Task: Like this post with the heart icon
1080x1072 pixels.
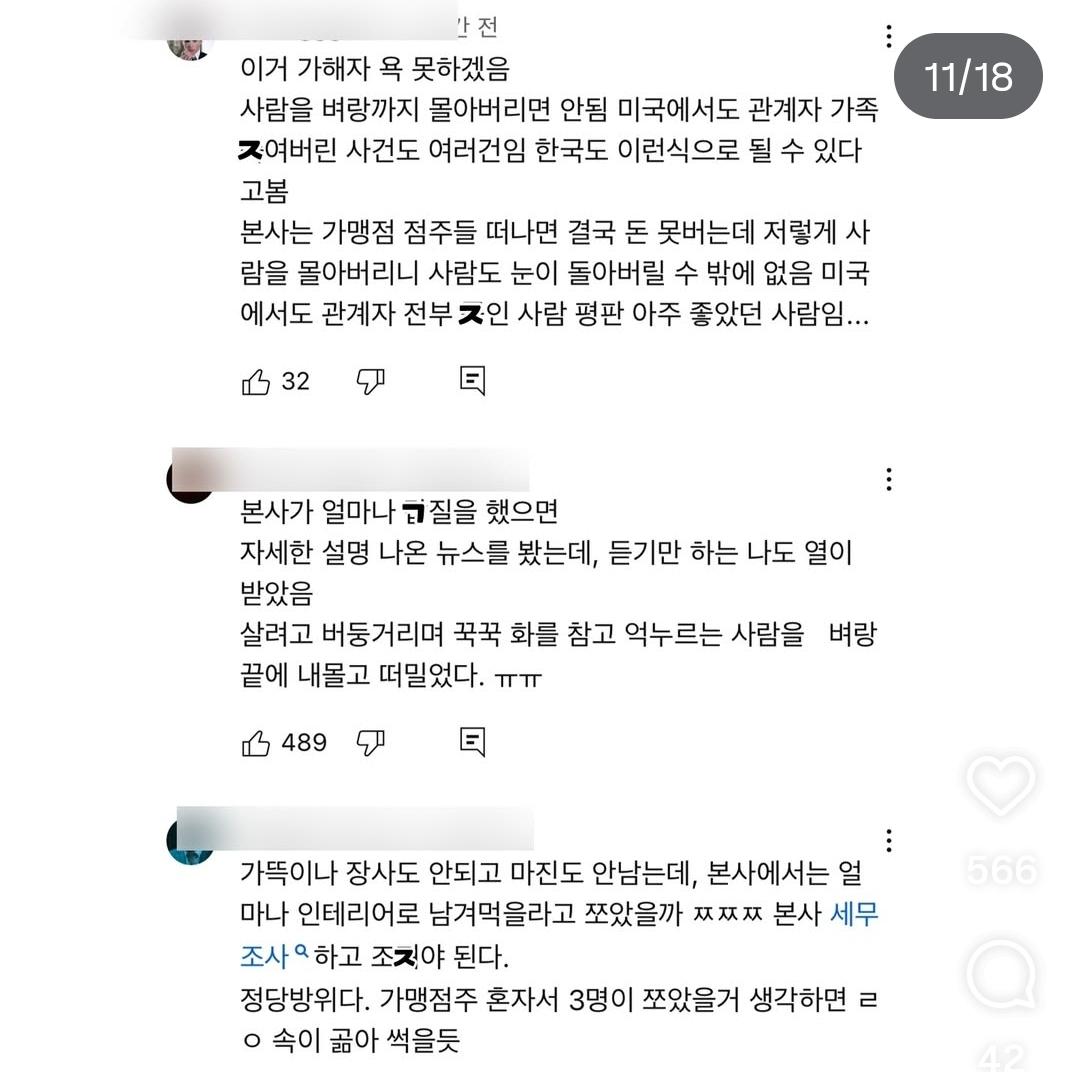Action: click(1001, 786)
